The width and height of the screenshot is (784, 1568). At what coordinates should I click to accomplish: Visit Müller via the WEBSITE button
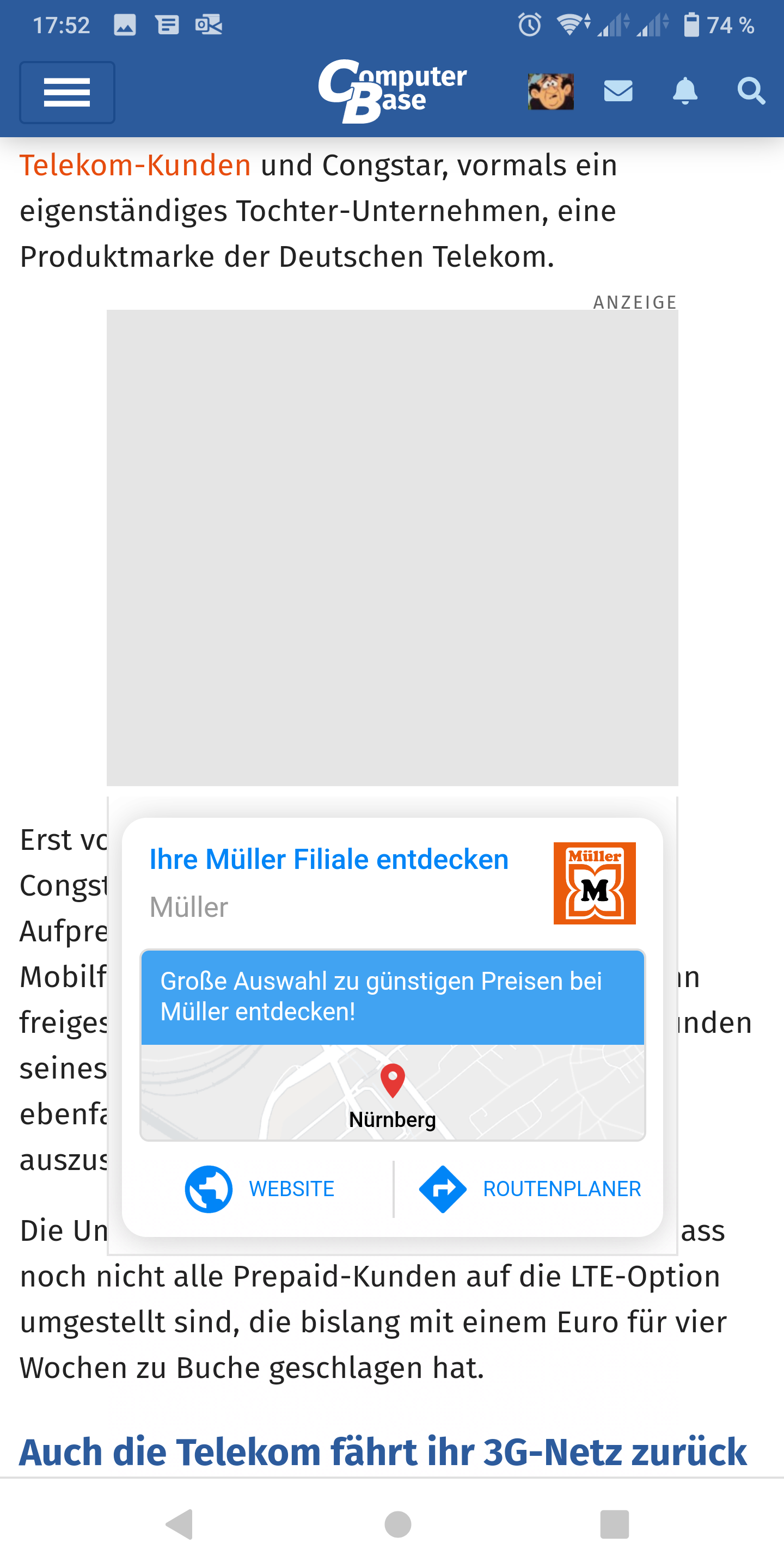click(261, 1189)
